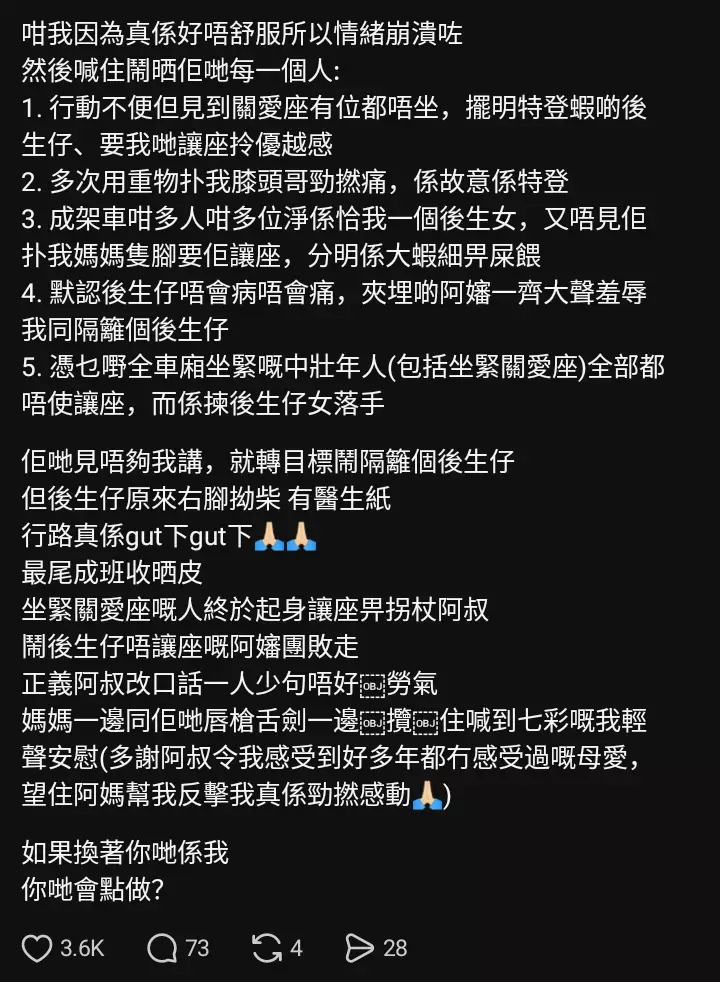Repost this thread using the repost icon
Image resolution: width=720 pixels, height=982 pixels.
point(267,948)
